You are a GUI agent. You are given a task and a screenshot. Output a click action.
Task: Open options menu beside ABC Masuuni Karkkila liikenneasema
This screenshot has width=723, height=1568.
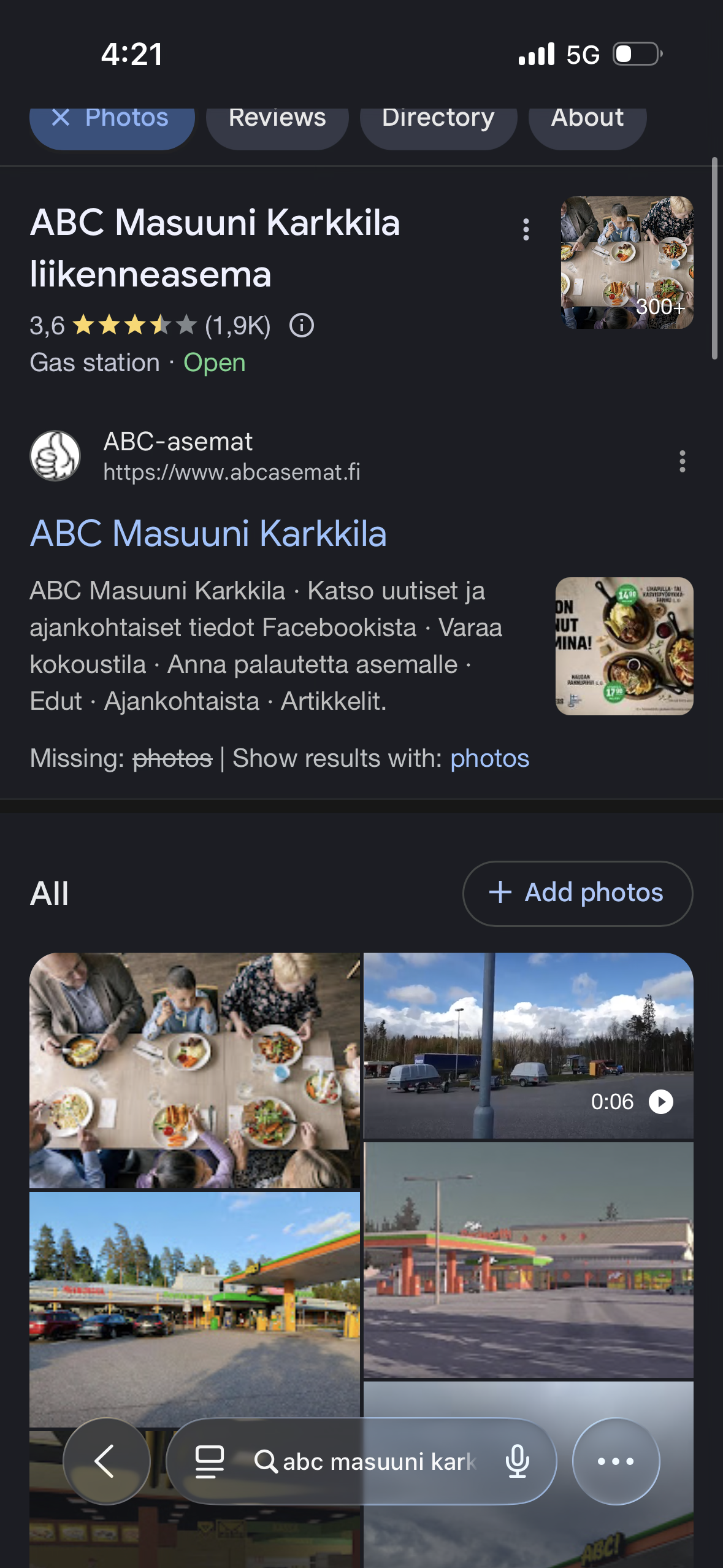tap(526, 229)
